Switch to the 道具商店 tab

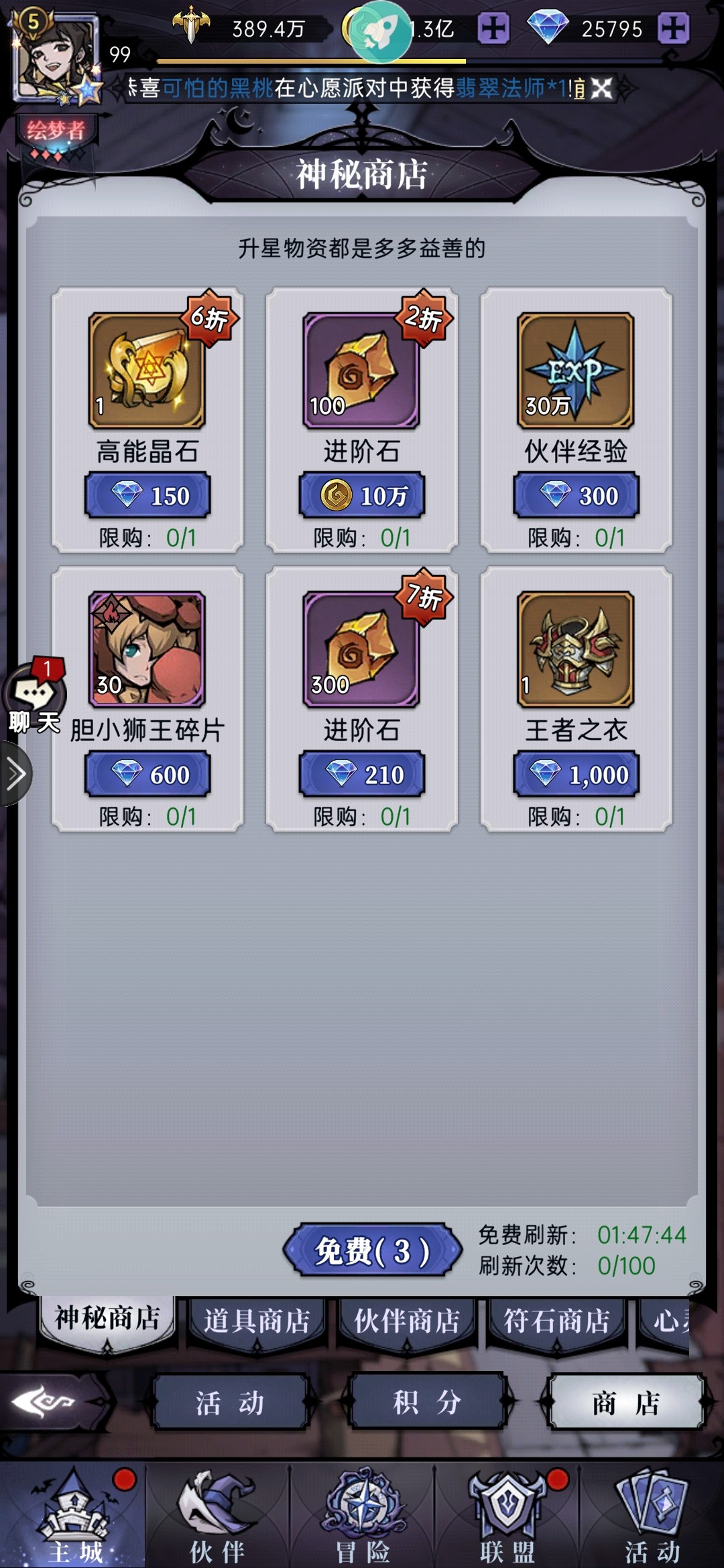tap(257, 1322)
